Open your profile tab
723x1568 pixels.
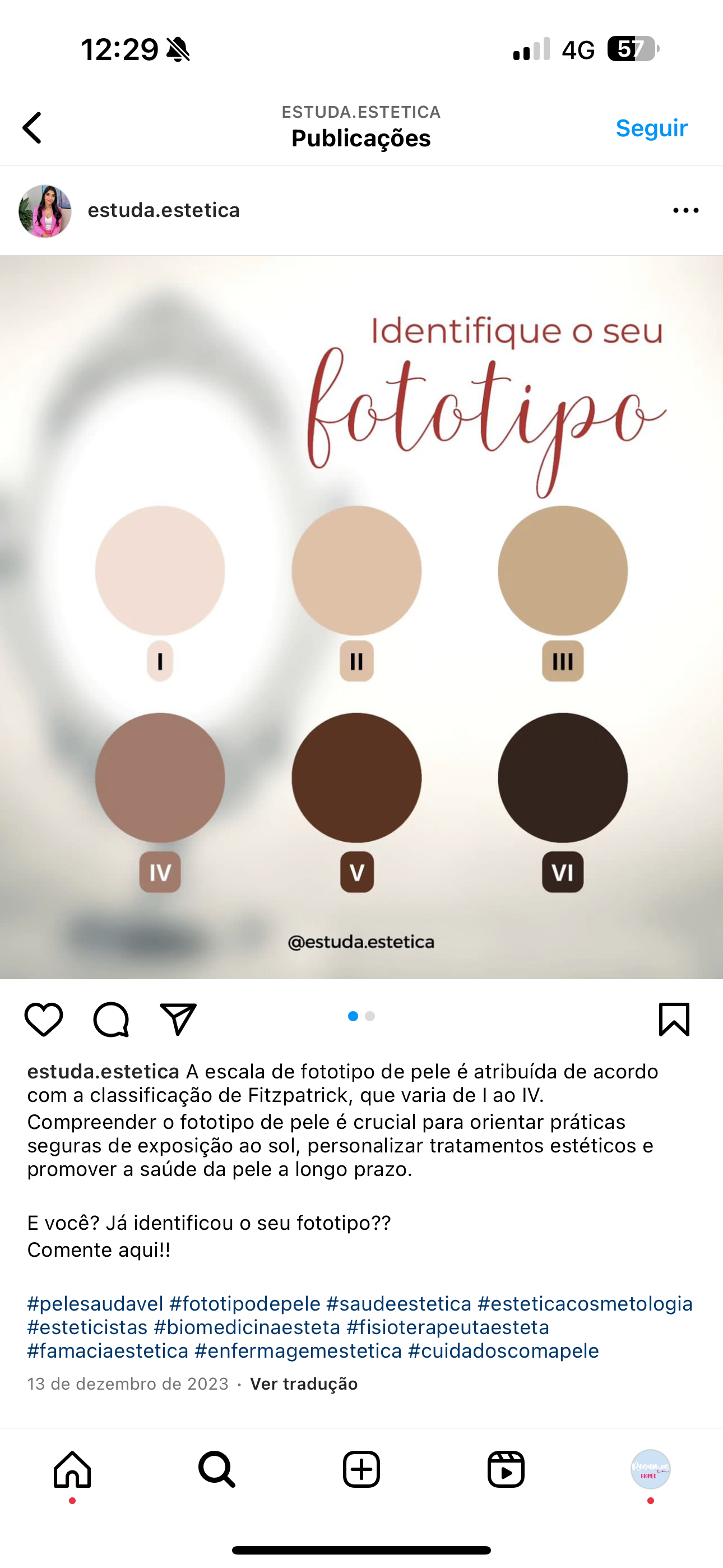pyautogui.click(x=650, y=1469)
